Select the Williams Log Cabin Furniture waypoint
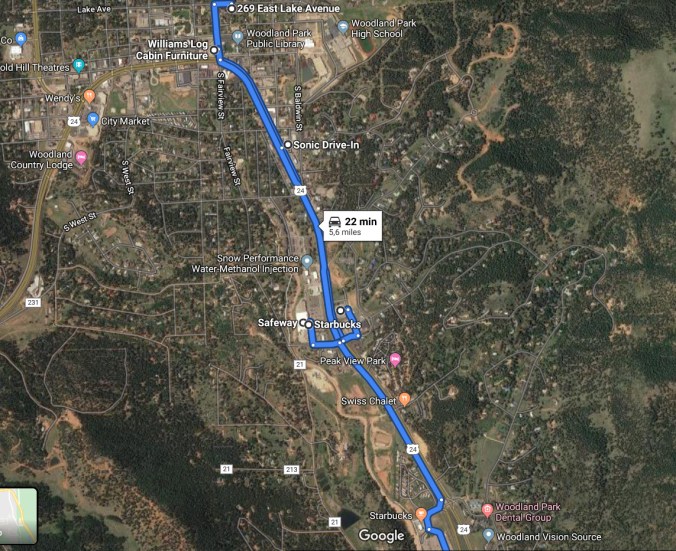Viewport: 676px width, 551px height. 214,48
